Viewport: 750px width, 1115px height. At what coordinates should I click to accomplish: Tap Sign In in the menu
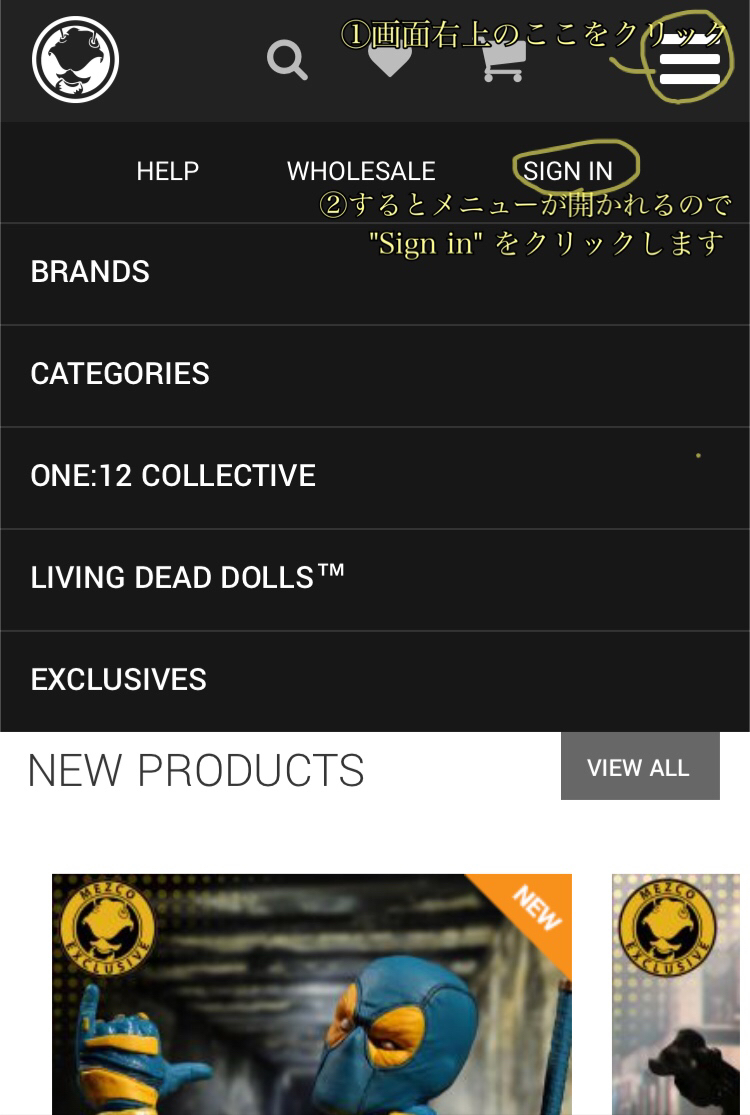[568, 172]
